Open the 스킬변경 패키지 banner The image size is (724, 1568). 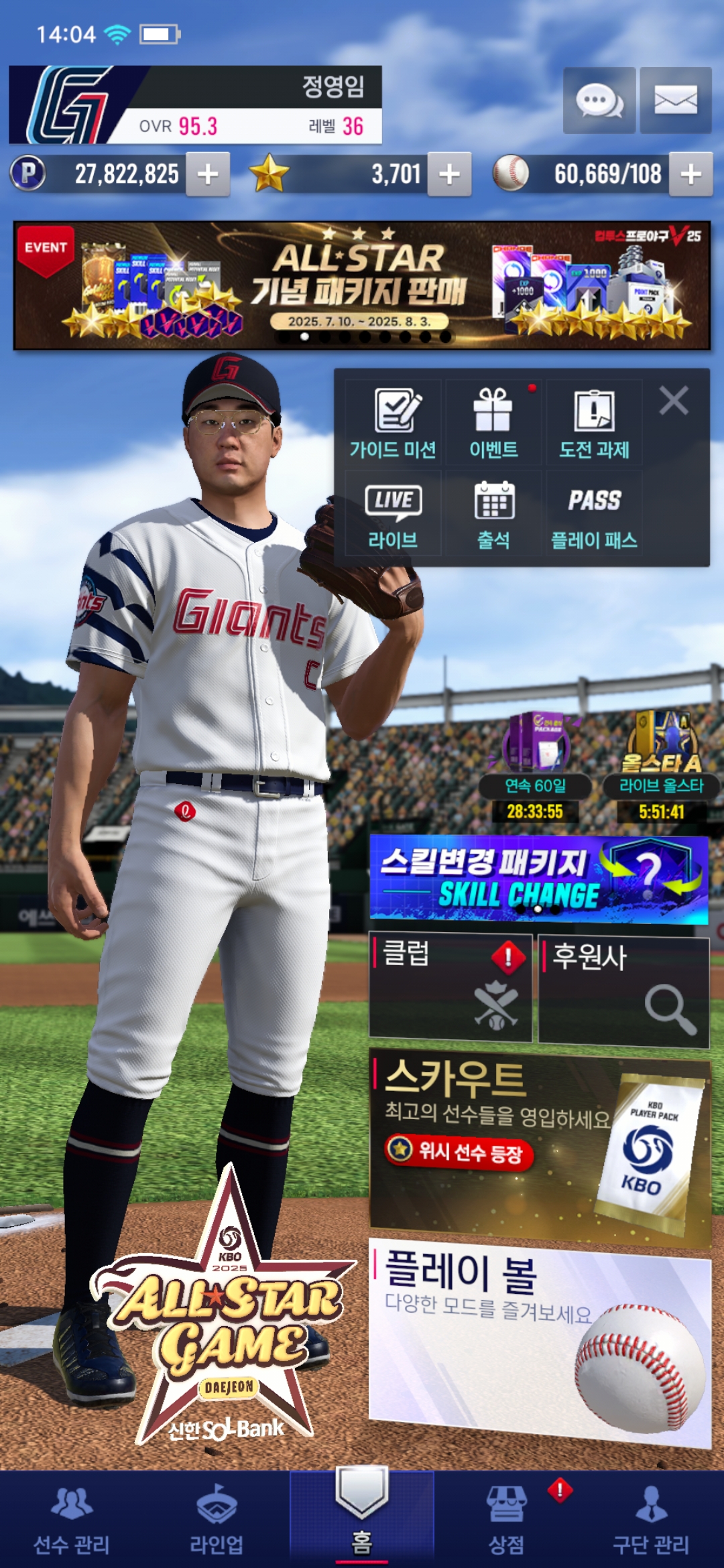pyautogui.click(x=539, y=879)
